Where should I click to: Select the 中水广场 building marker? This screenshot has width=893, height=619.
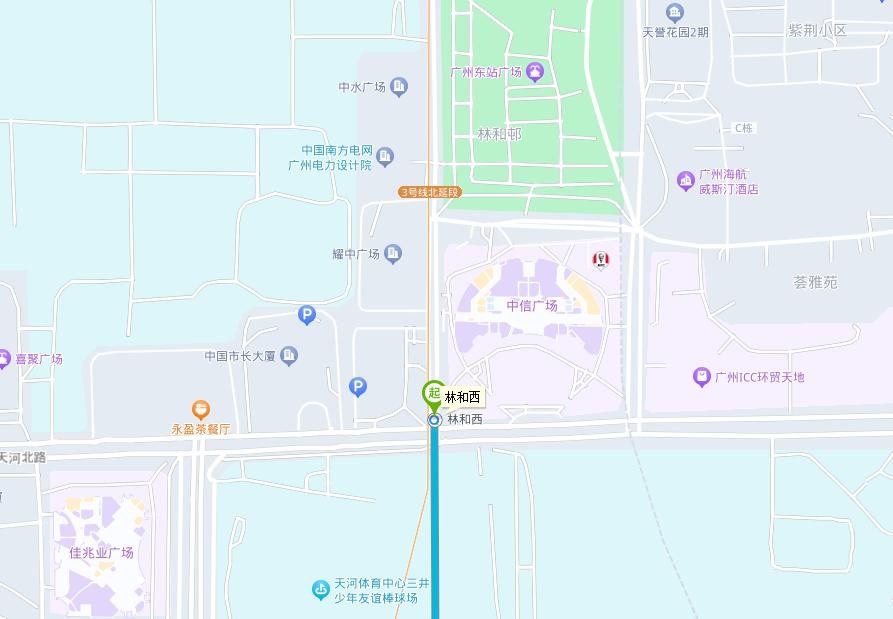coord(399,87)
